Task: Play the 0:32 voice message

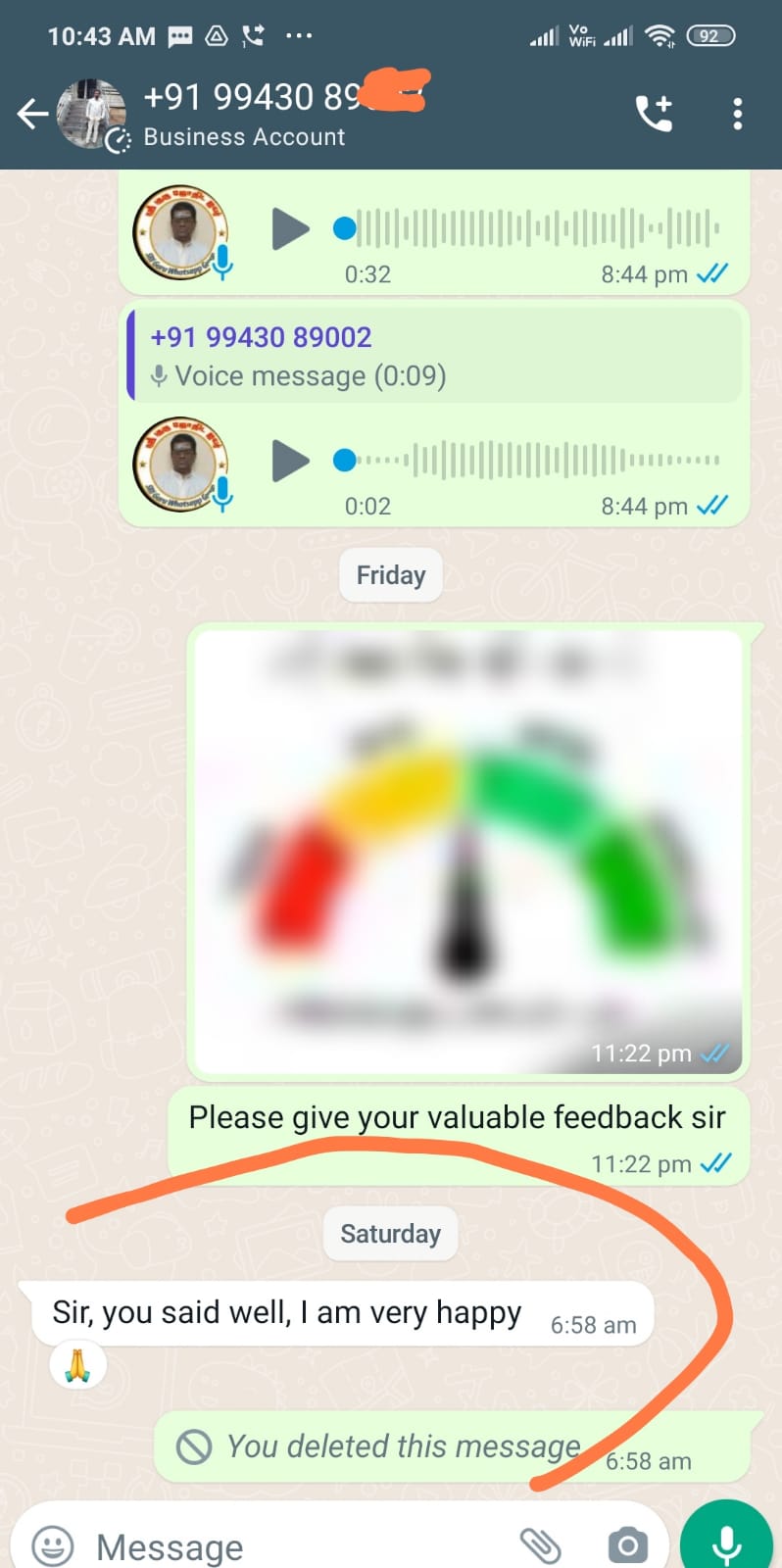Action: click(x=290, y=228)
